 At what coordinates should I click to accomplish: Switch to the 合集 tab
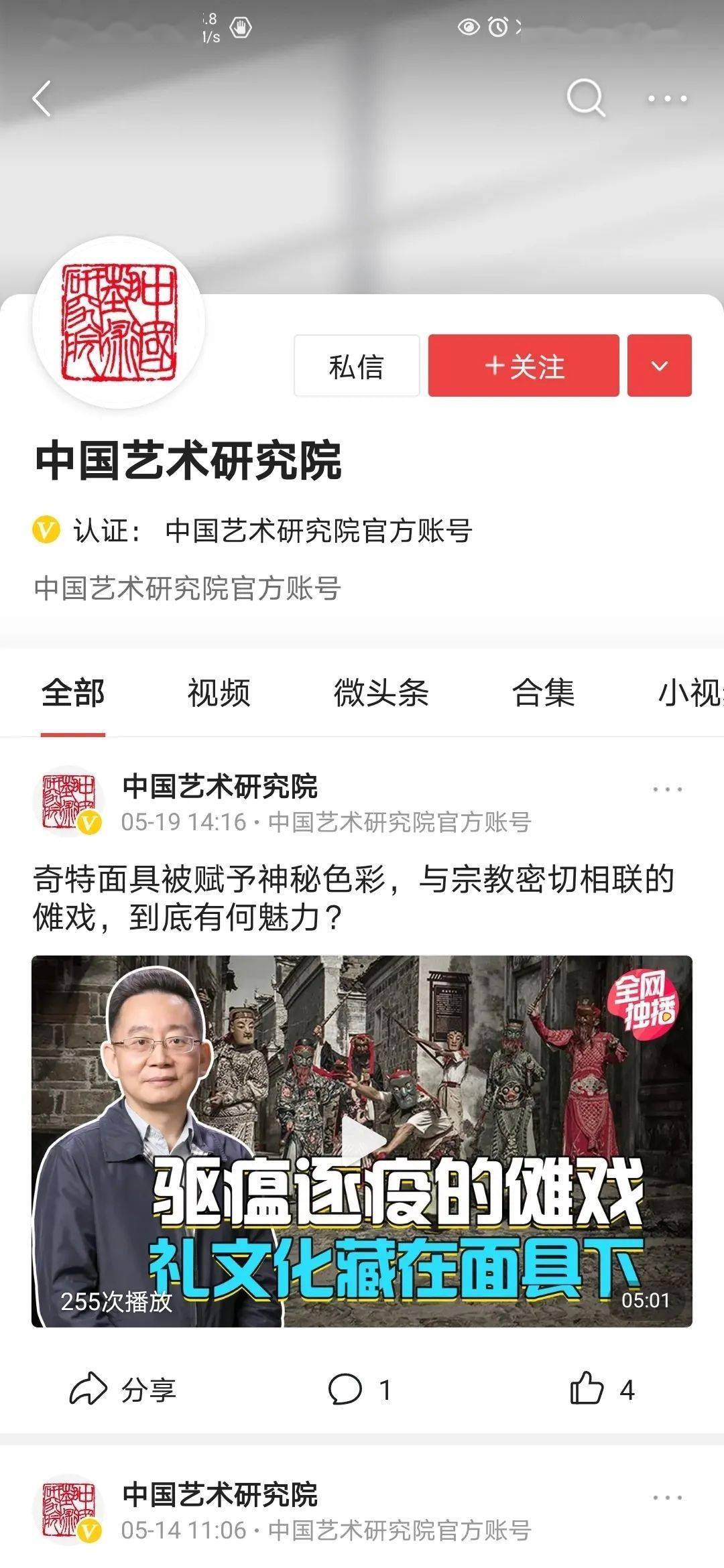[x=543, y=693]
